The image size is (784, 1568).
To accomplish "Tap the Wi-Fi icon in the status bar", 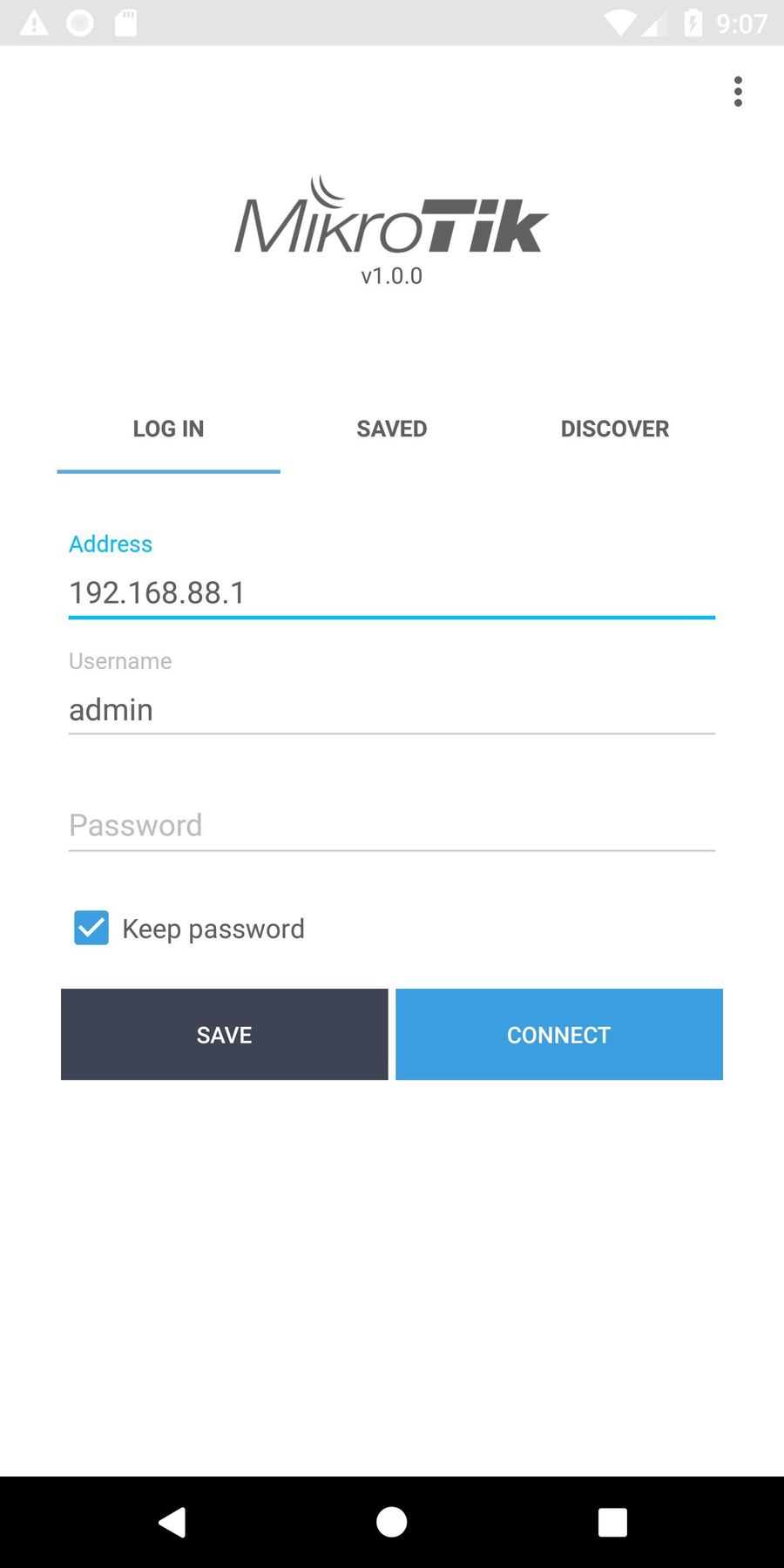I will 619,23.
